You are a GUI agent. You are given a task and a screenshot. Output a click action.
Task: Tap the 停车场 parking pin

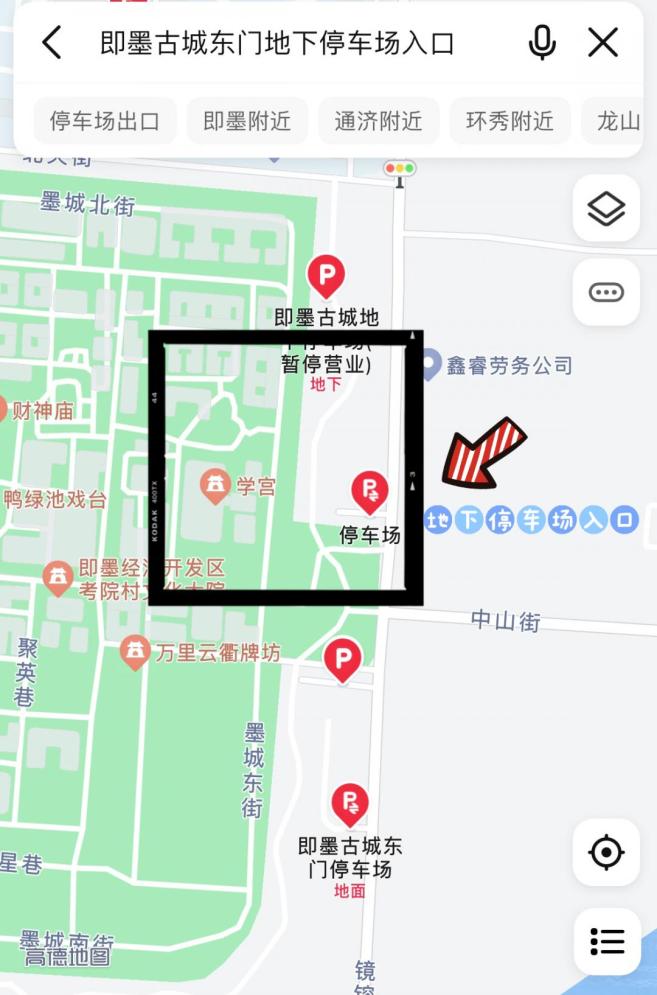[x=370, y=491]
